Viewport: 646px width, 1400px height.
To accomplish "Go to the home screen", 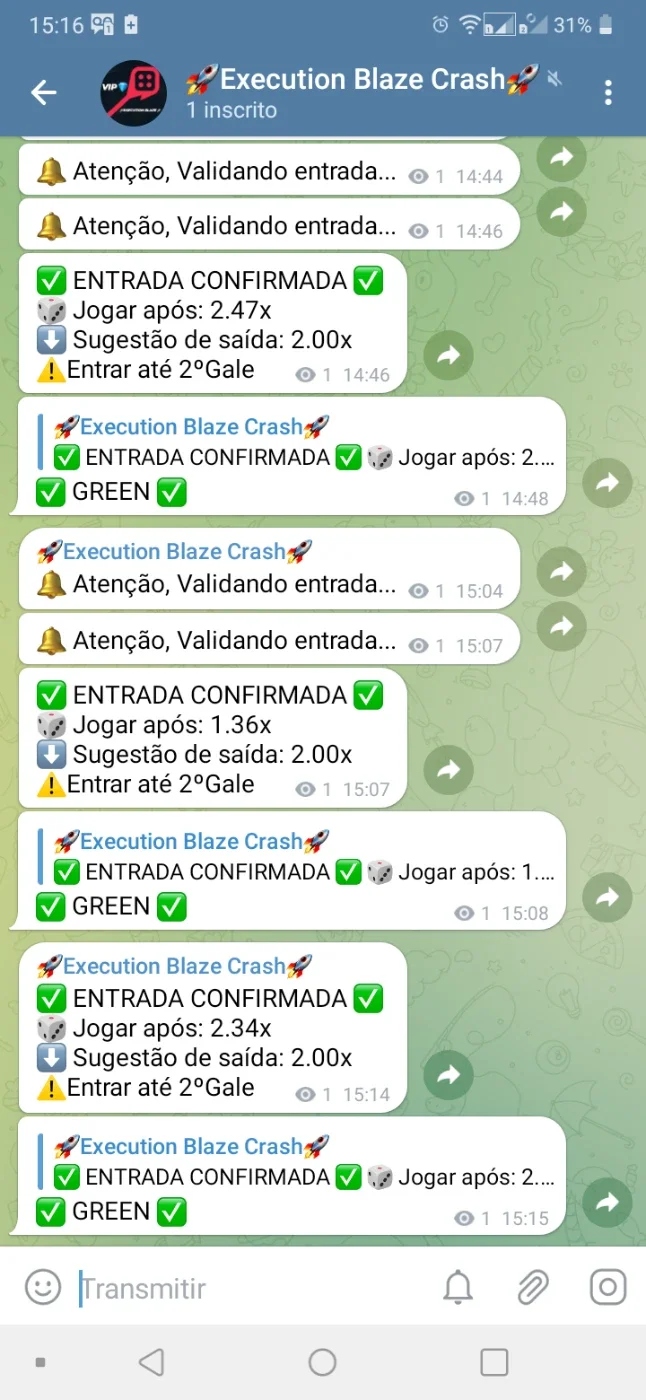I will pyautogui.click(x=322, y=1362).
